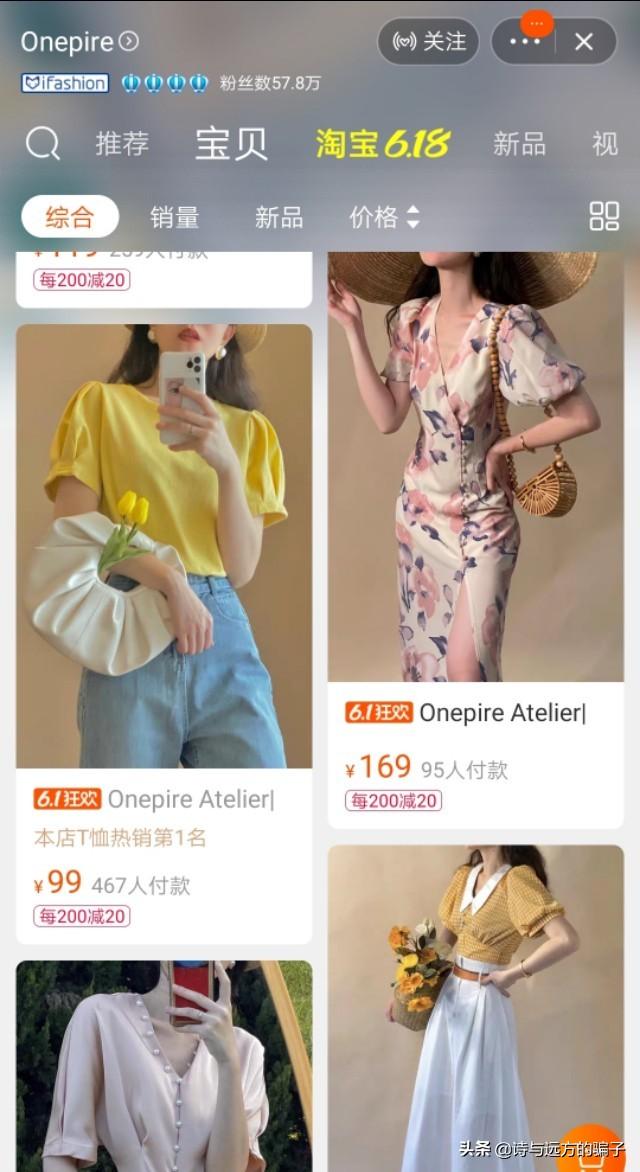This screenshot has height=1172, width=640.
Task: Sort products by 销量
Action: pos(174,217)
